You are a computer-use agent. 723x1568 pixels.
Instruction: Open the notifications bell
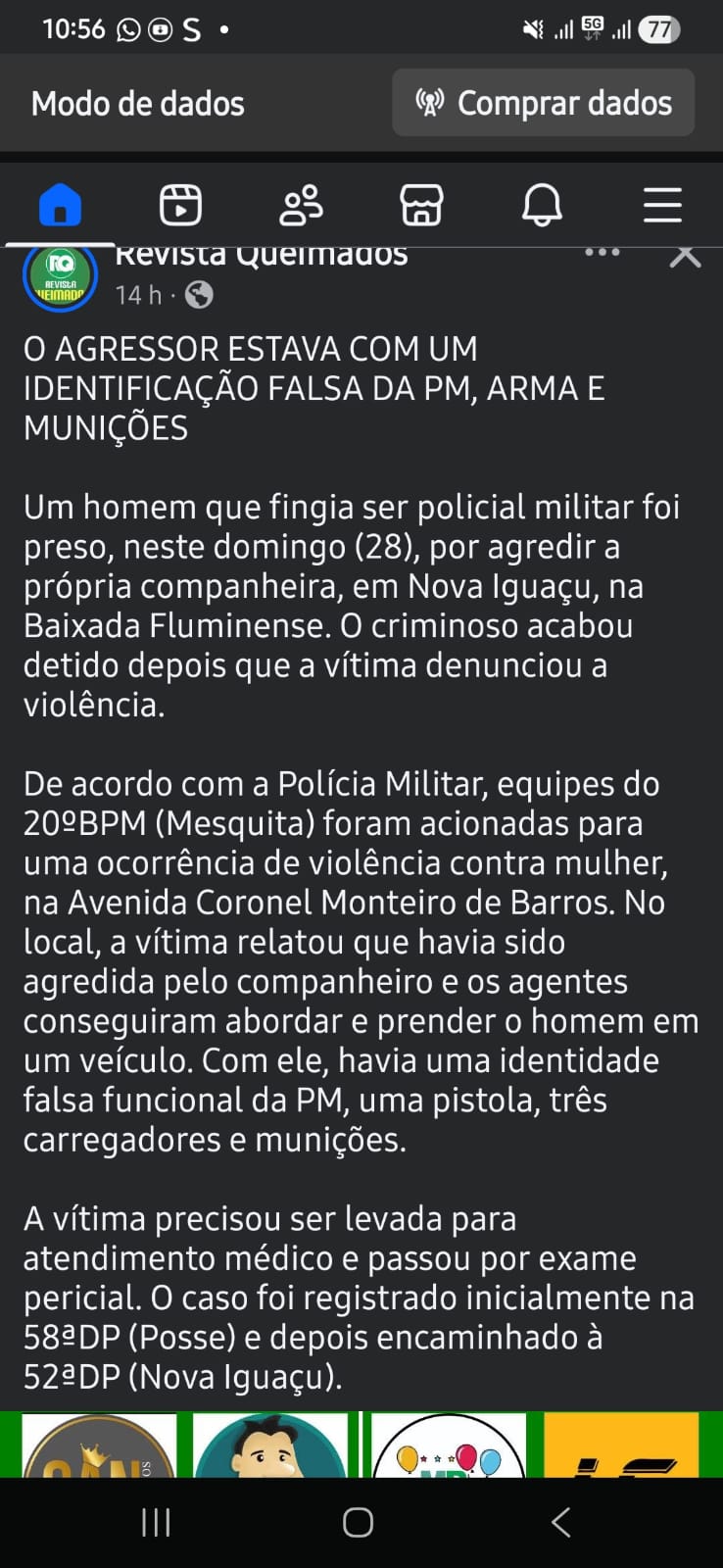pyautogui.click(x=542, y=206)
